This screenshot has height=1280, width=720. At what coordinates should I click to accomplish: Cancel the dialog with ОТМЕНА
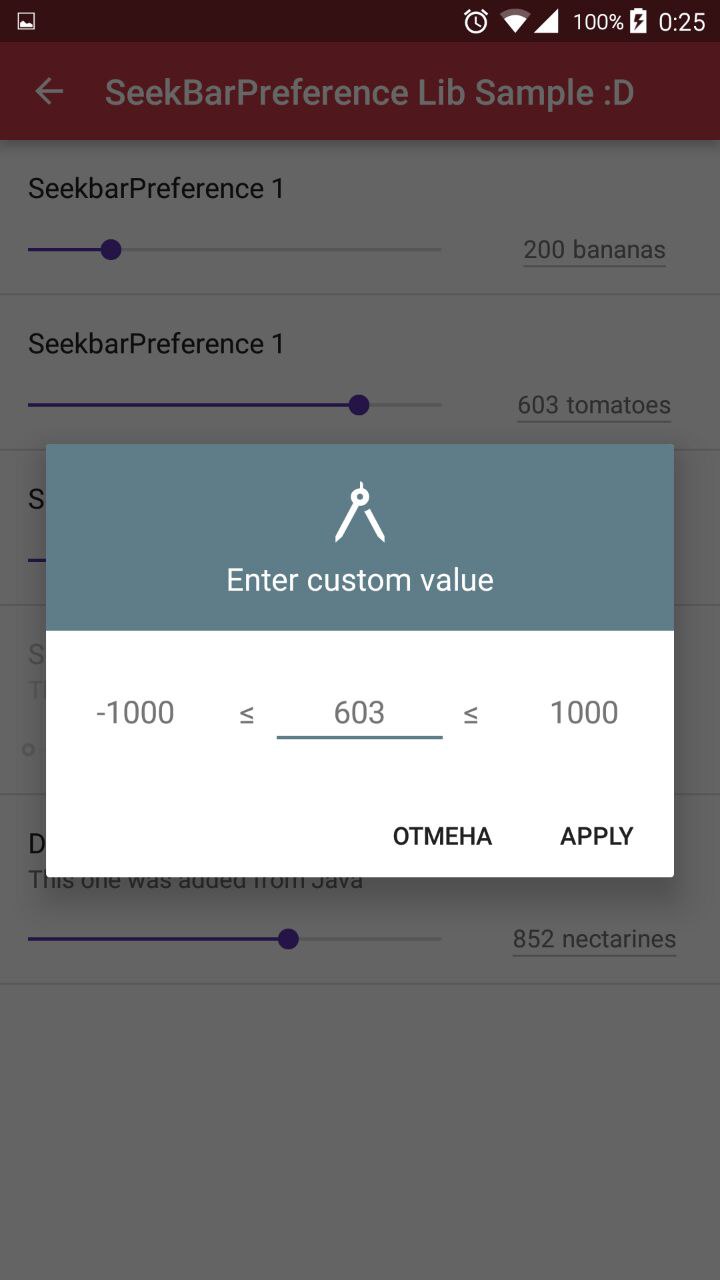(442, 836)
